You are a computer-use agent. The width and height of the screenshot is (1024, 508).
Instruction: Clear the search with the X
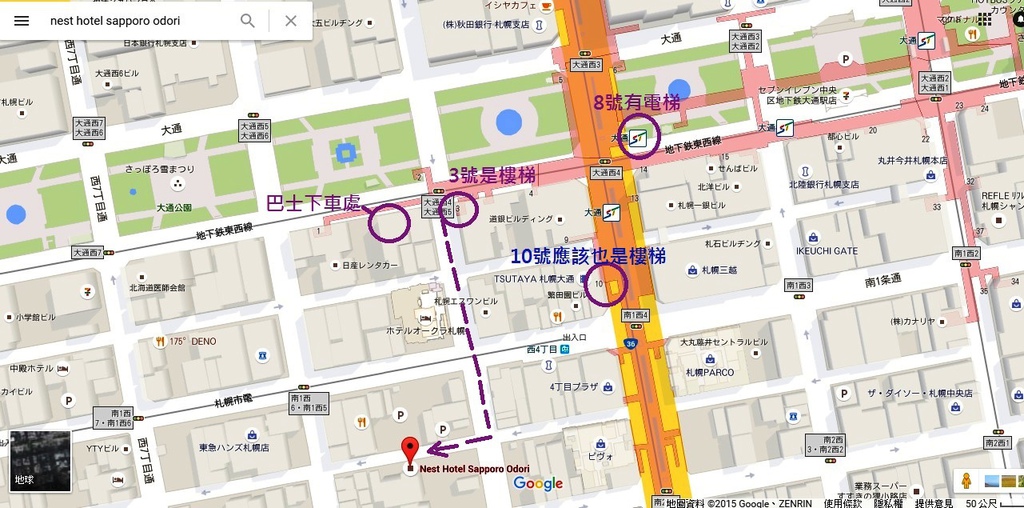[290, 20]
